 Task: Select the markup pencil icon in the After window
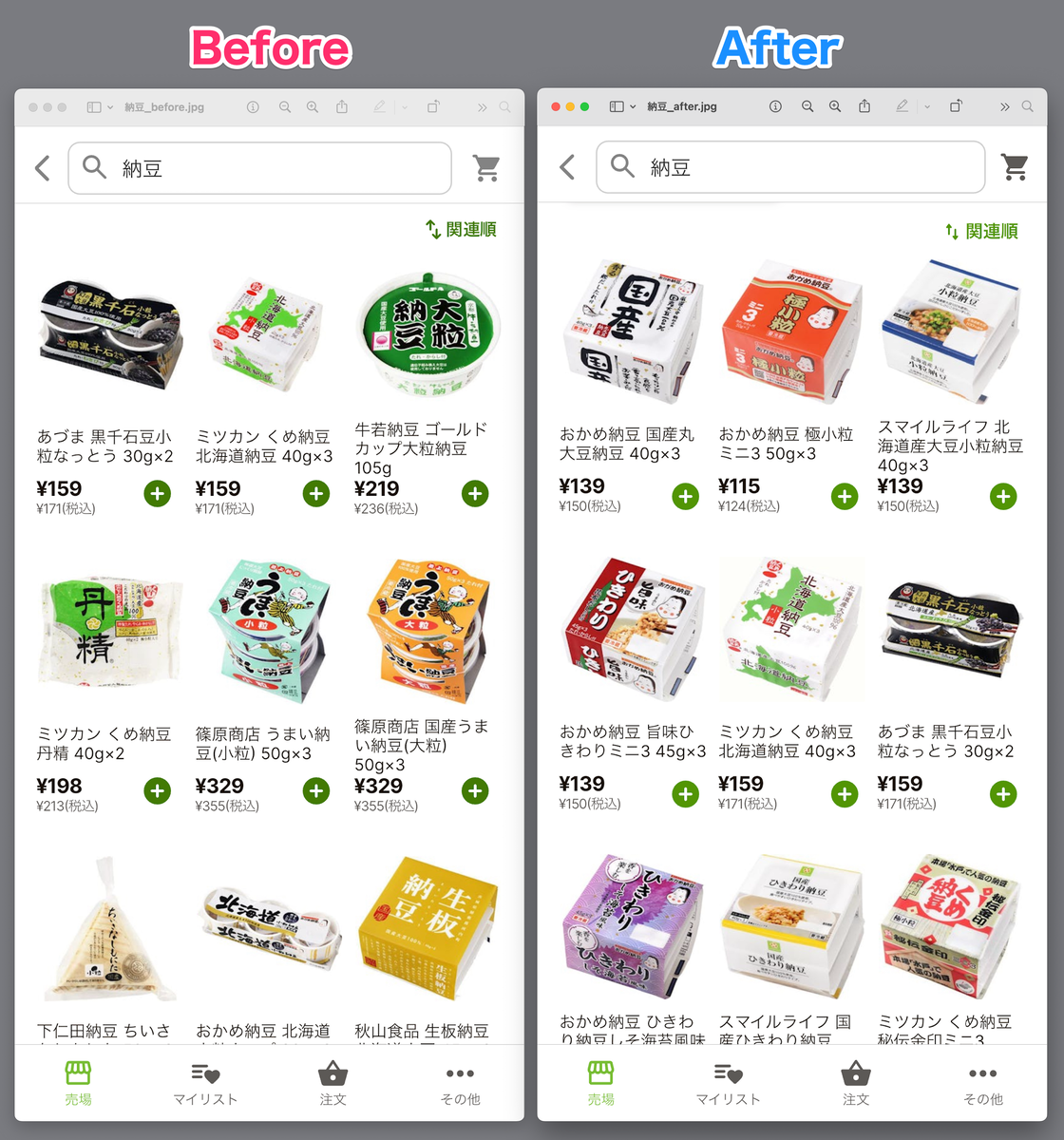point(902,106)
